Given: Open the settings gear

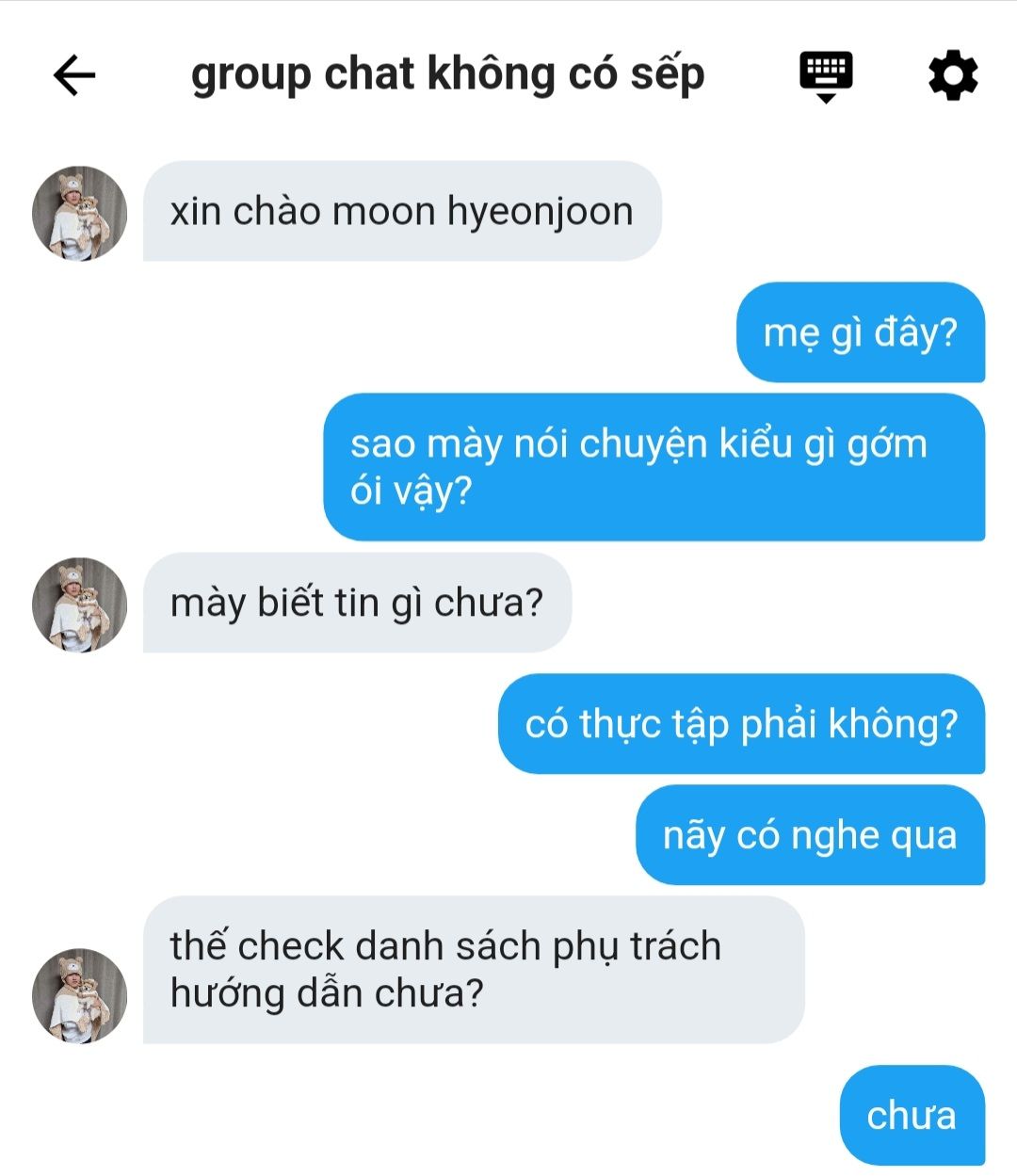Looking at the screenshot, I should 952,75.
